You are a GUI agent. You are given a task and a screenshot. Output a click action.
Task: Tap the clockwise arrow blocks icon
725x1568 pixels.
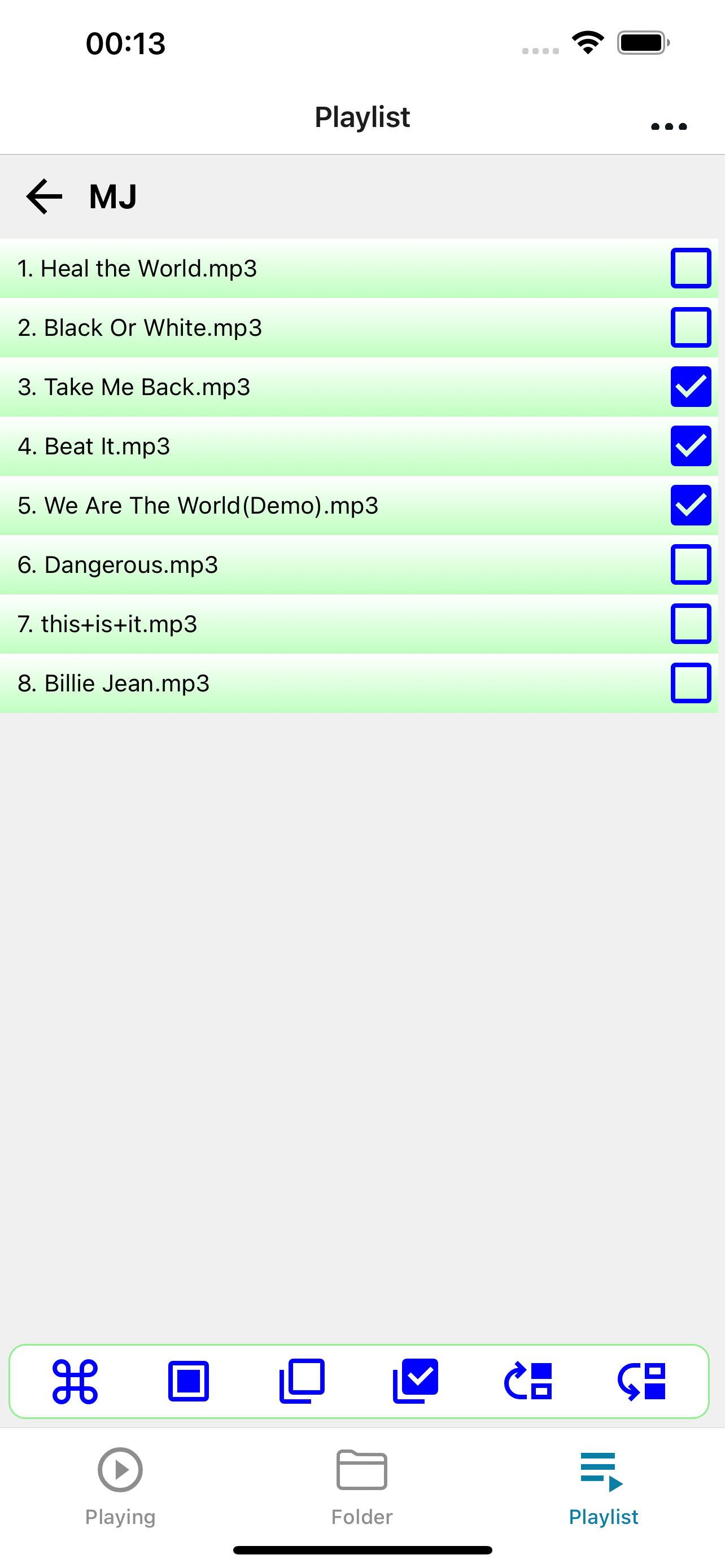pos(529,1381)
